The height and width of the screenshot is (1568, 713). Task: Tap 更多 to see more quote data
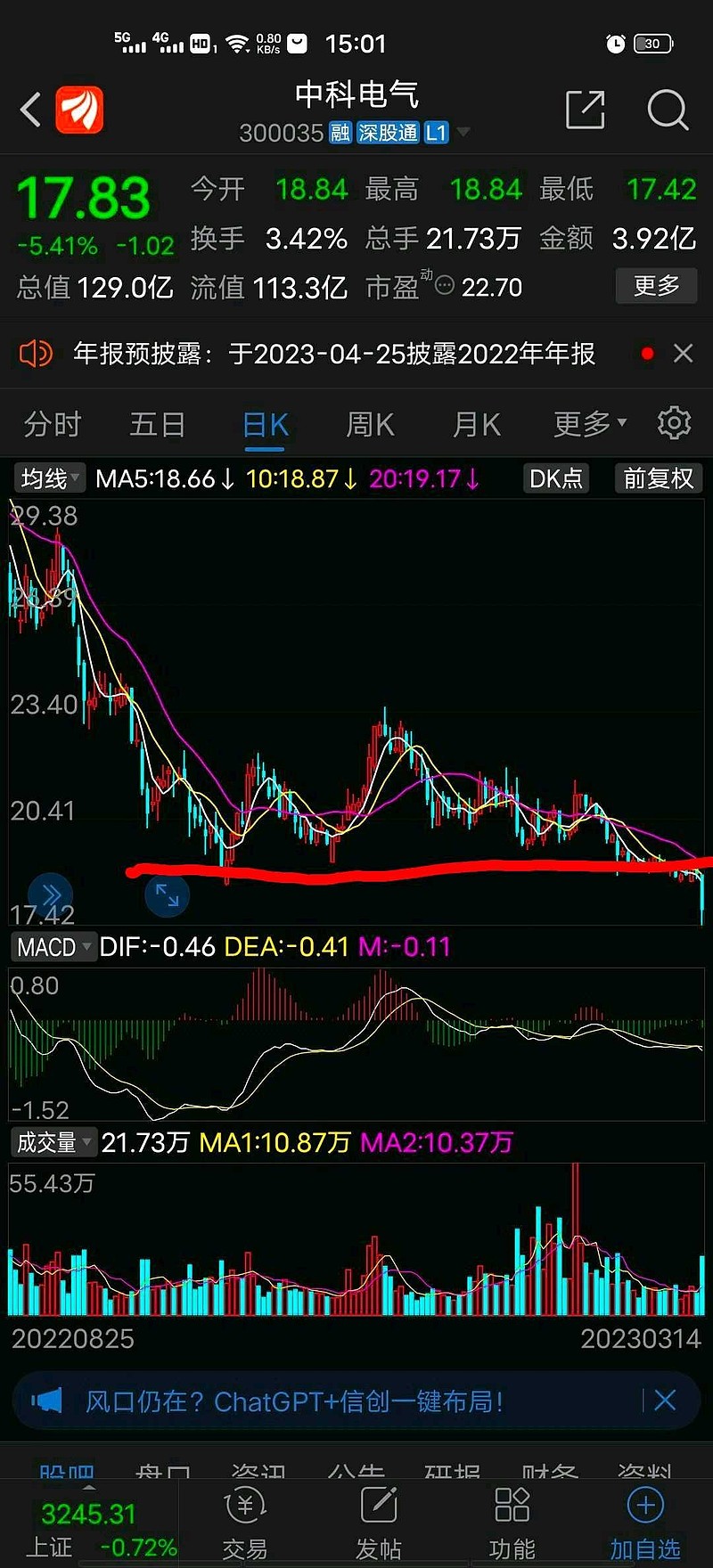(x=657, y=286)
